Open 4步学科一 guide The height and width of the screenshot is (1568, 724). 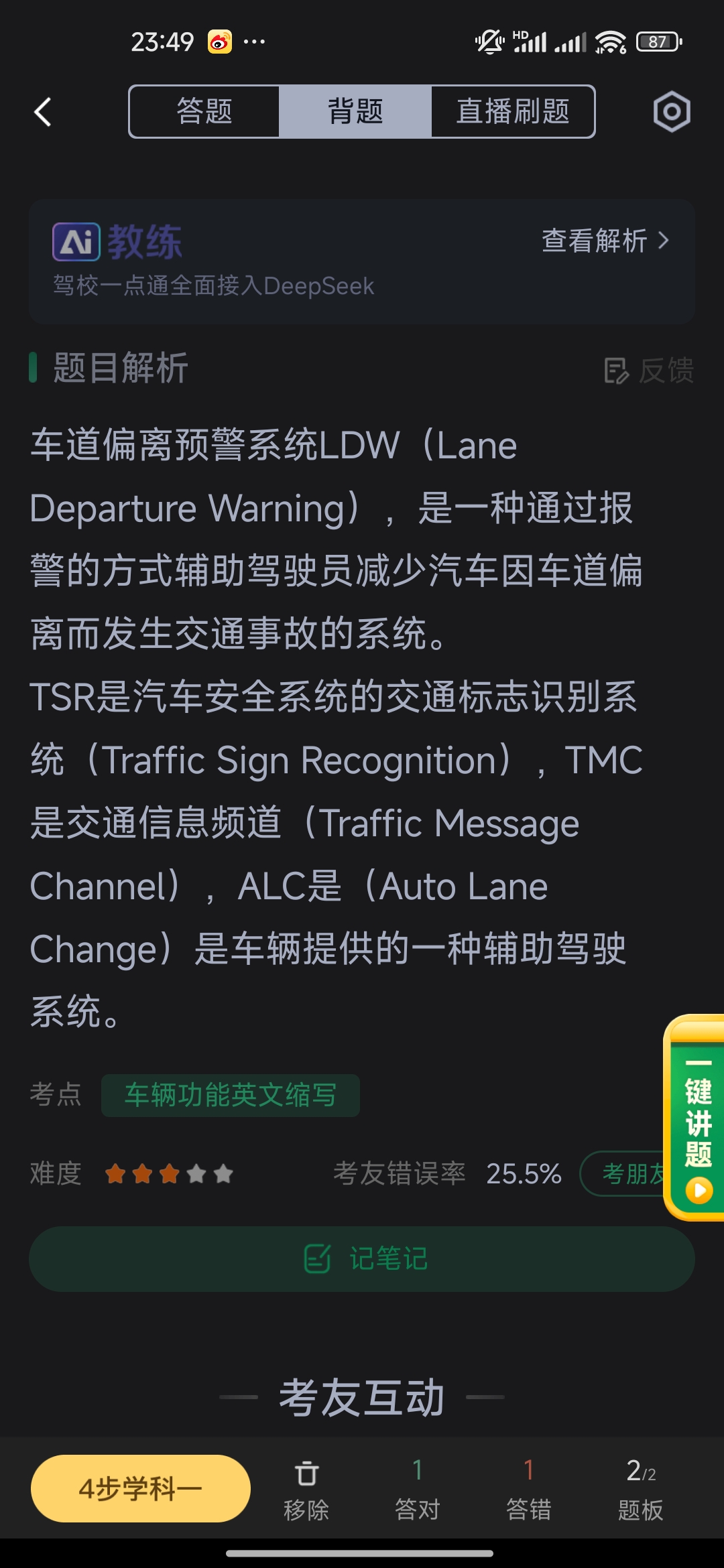click(x=141, y=1488)
